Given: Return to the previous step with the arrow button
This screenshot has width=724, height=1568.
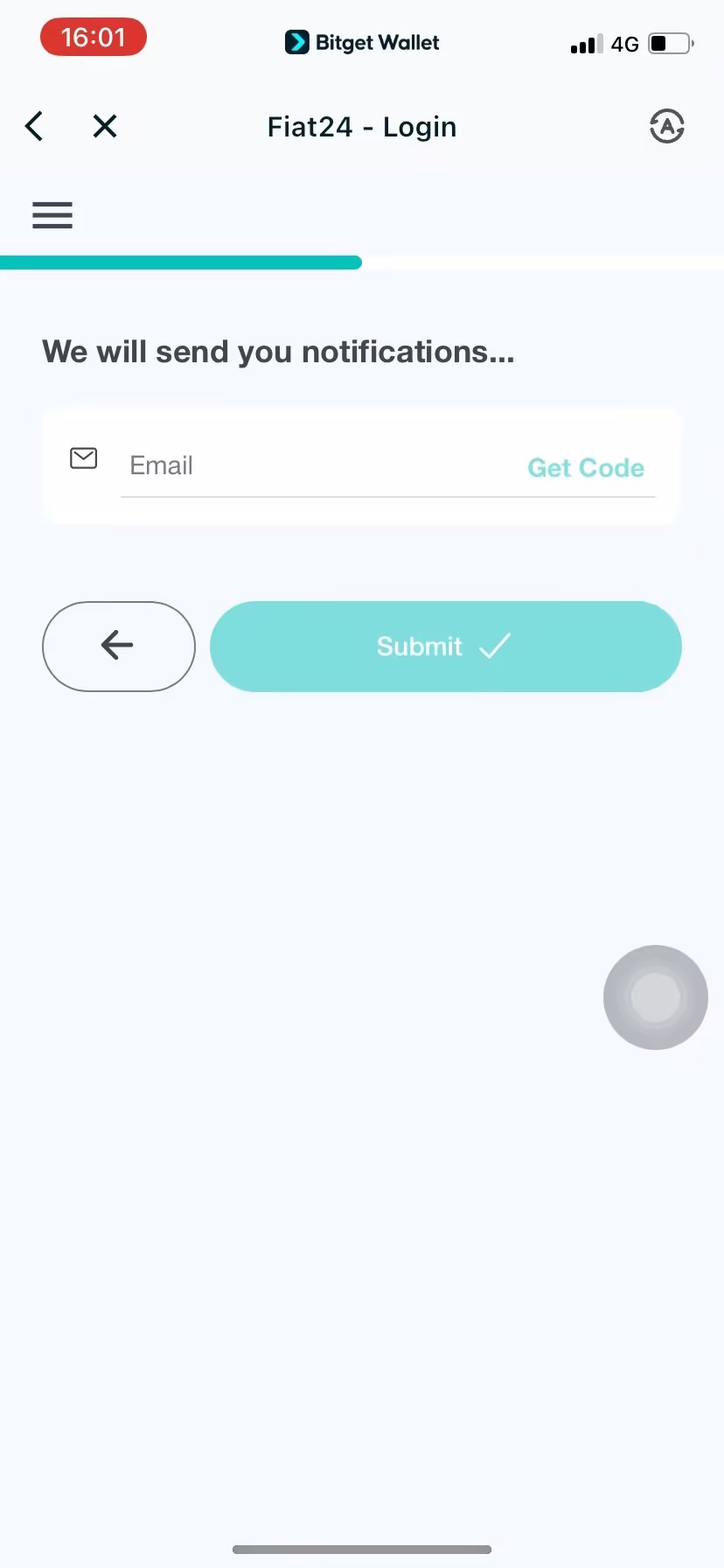Looking at the screenshot, I should coord(119,646).
